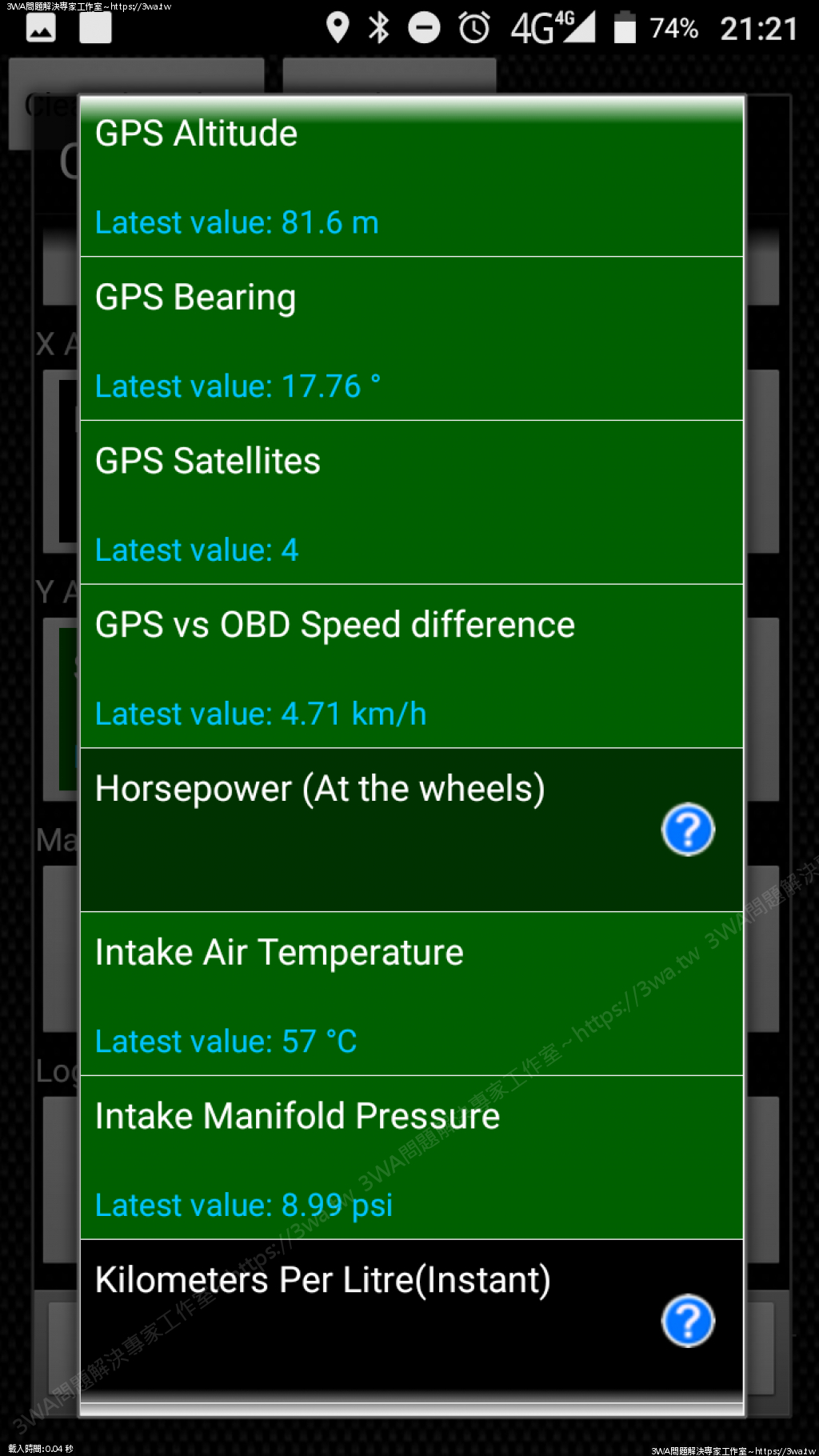The width and height of the screenshot is (819, 1456).
Task: Select Intake Air Temperature sensor
Action: 411,995
